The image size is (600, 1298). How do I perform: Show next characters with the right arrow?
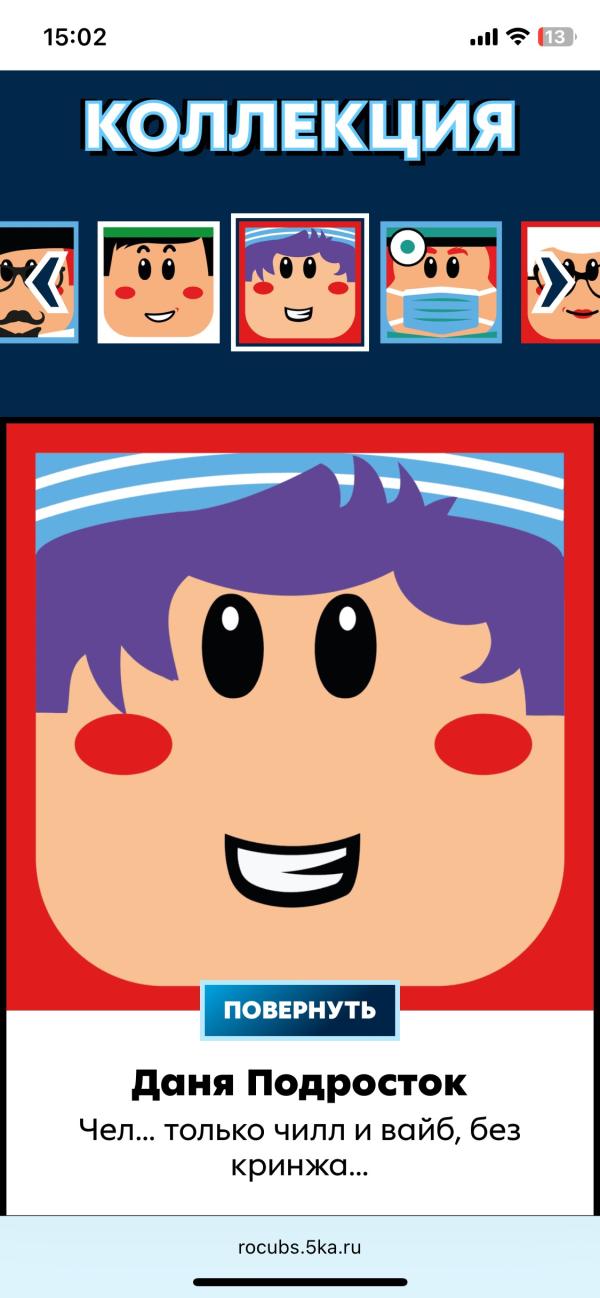click(551, 283)
